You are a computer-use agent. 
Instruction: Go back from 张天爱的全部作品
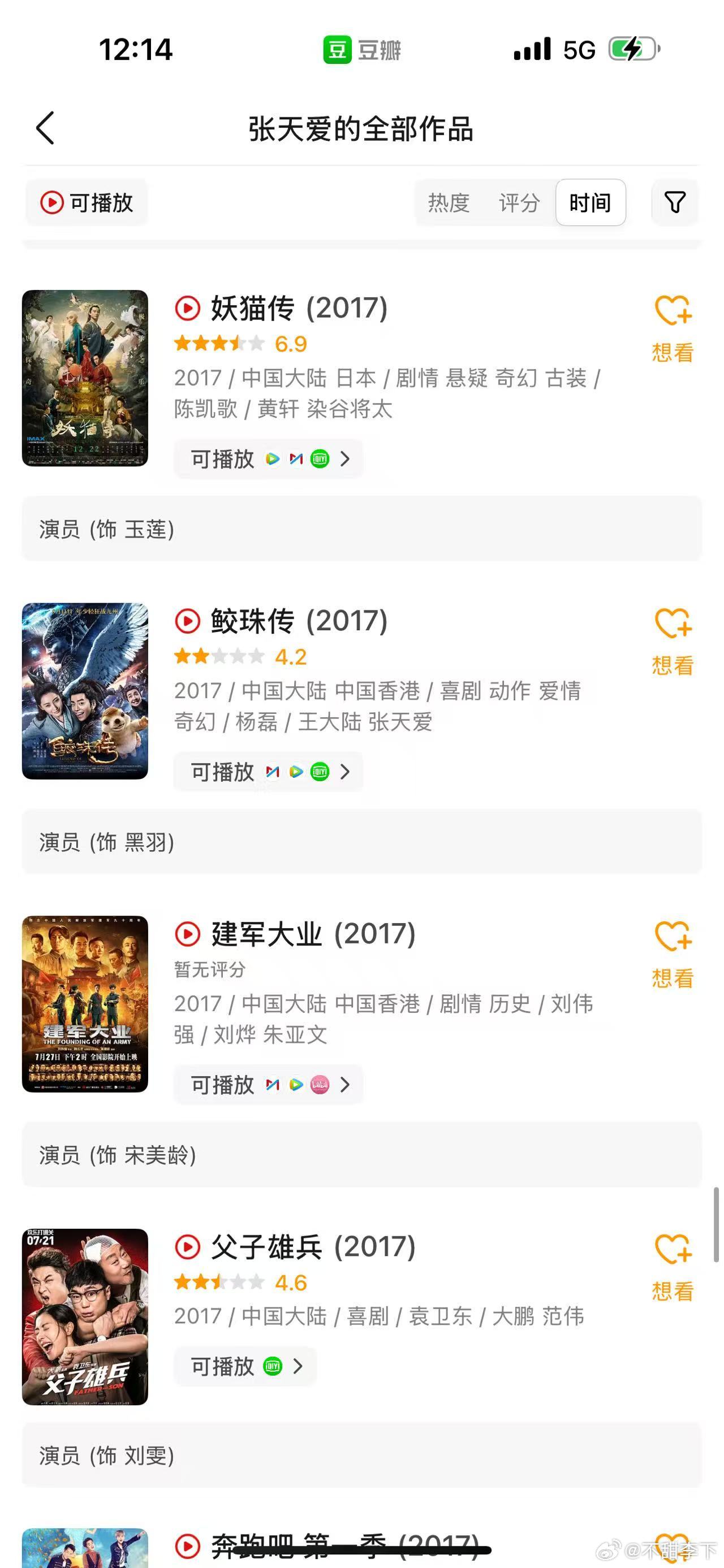tap(46, 128)
